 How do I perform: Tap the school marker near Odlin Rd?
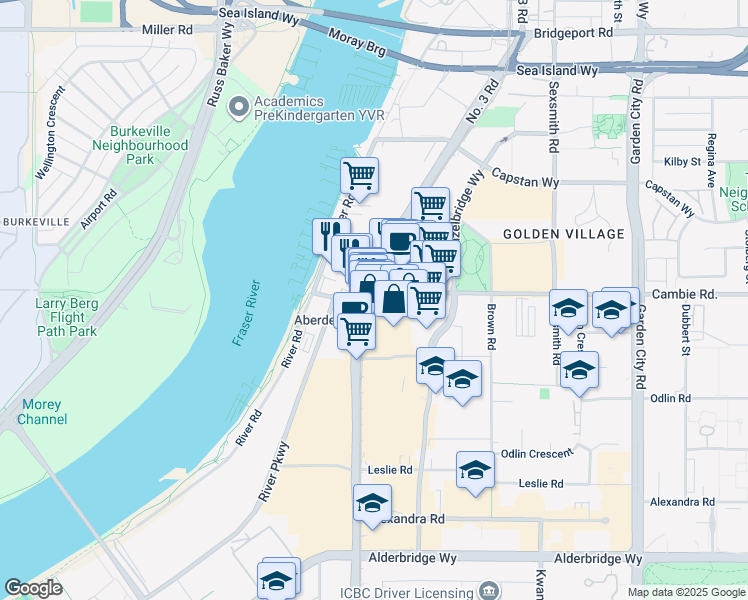[579, 370]
